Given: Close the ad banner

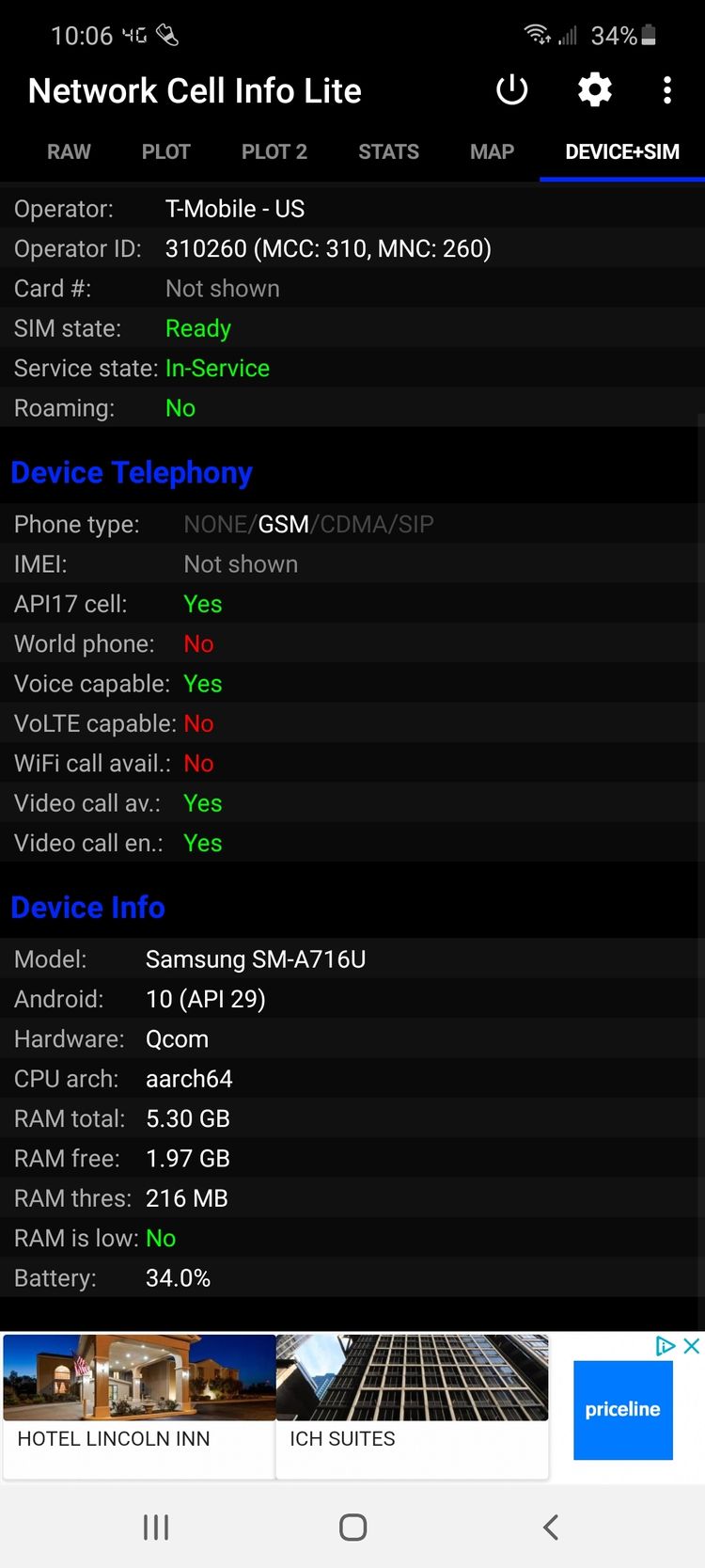Looking at the screenshot, I should coord(692,1346).
